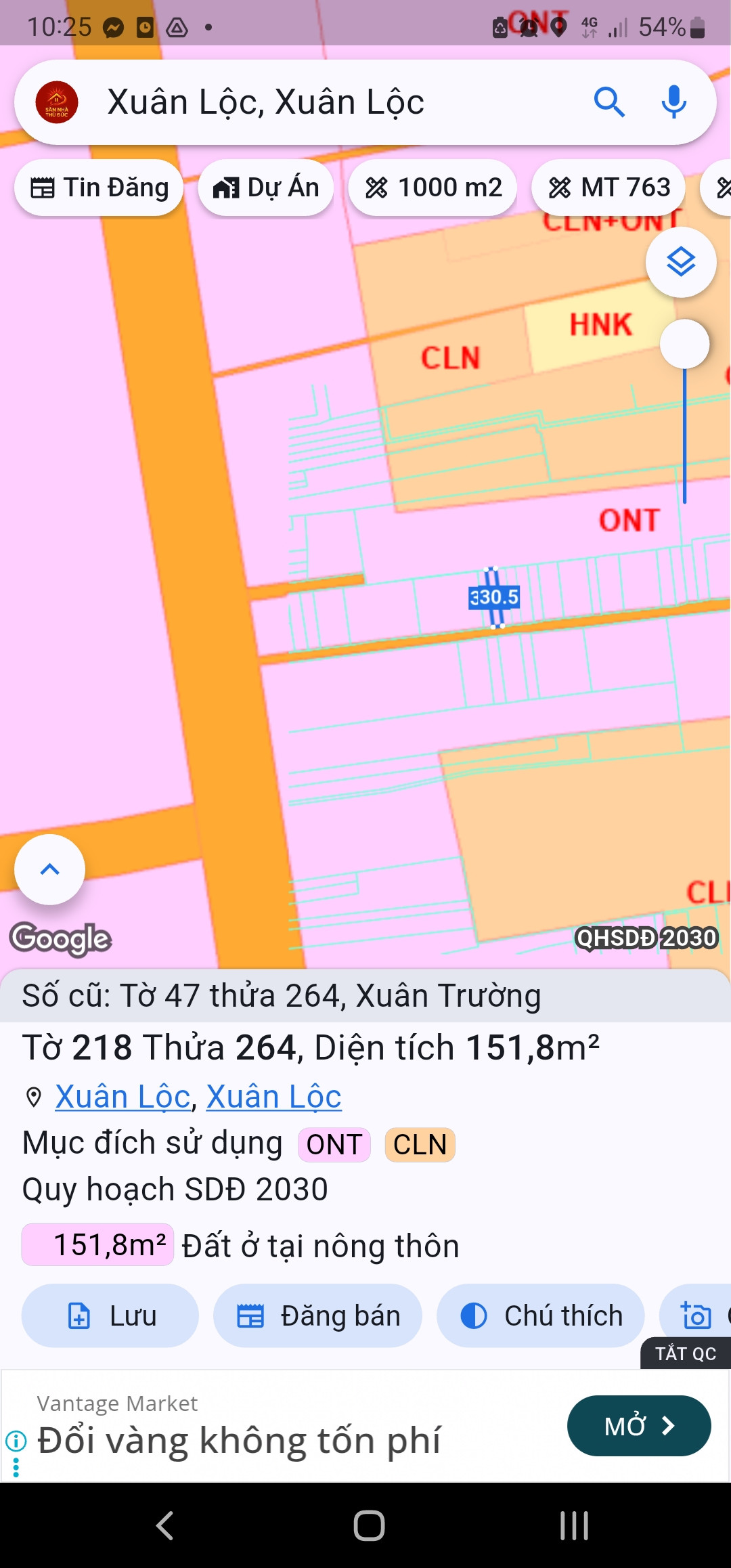Screen dimensions: 731x1568
Task: Tap the Xuân Lộc, Xuân Lộc search field
Action: tap(325, 103)
